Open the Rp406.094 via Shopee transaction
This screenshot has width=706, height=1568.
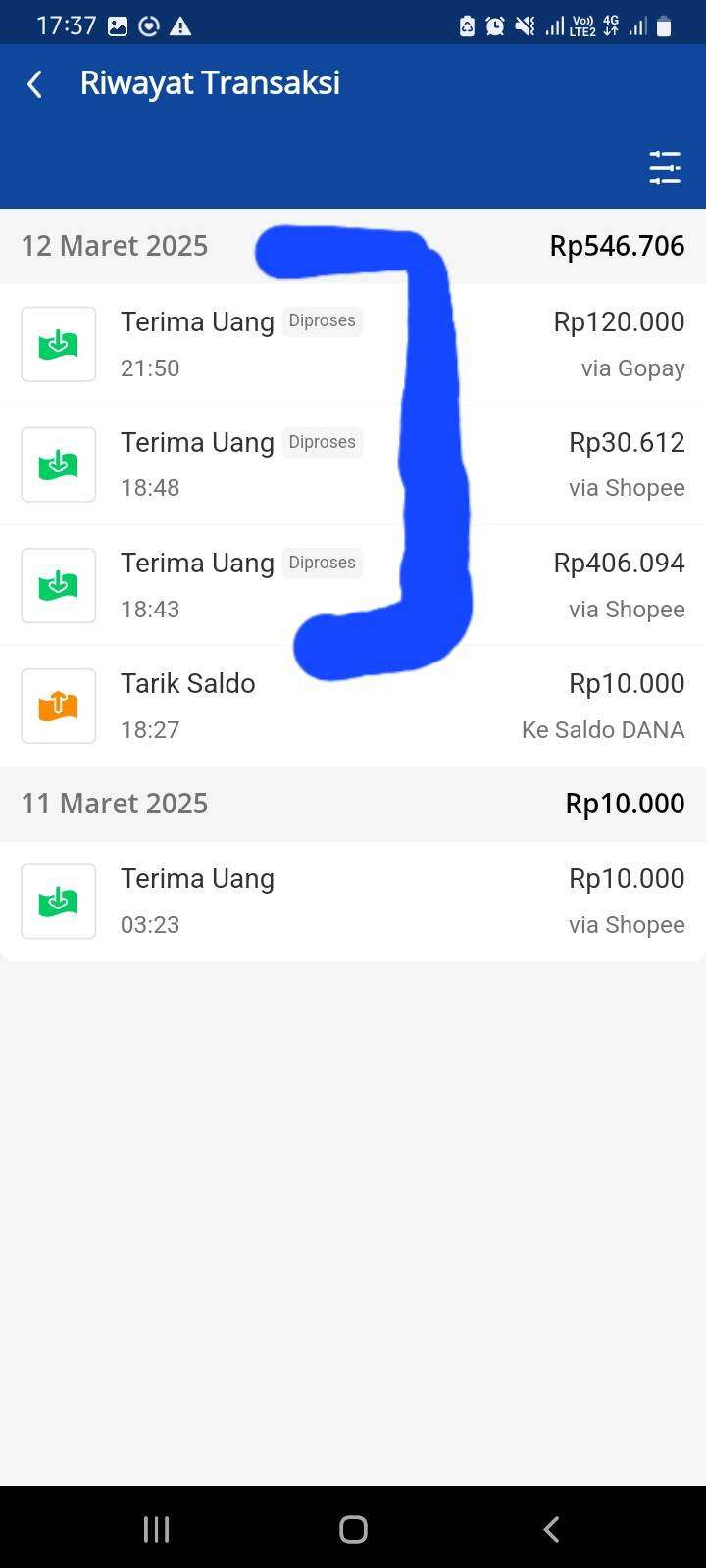click(x=353, y=585)
